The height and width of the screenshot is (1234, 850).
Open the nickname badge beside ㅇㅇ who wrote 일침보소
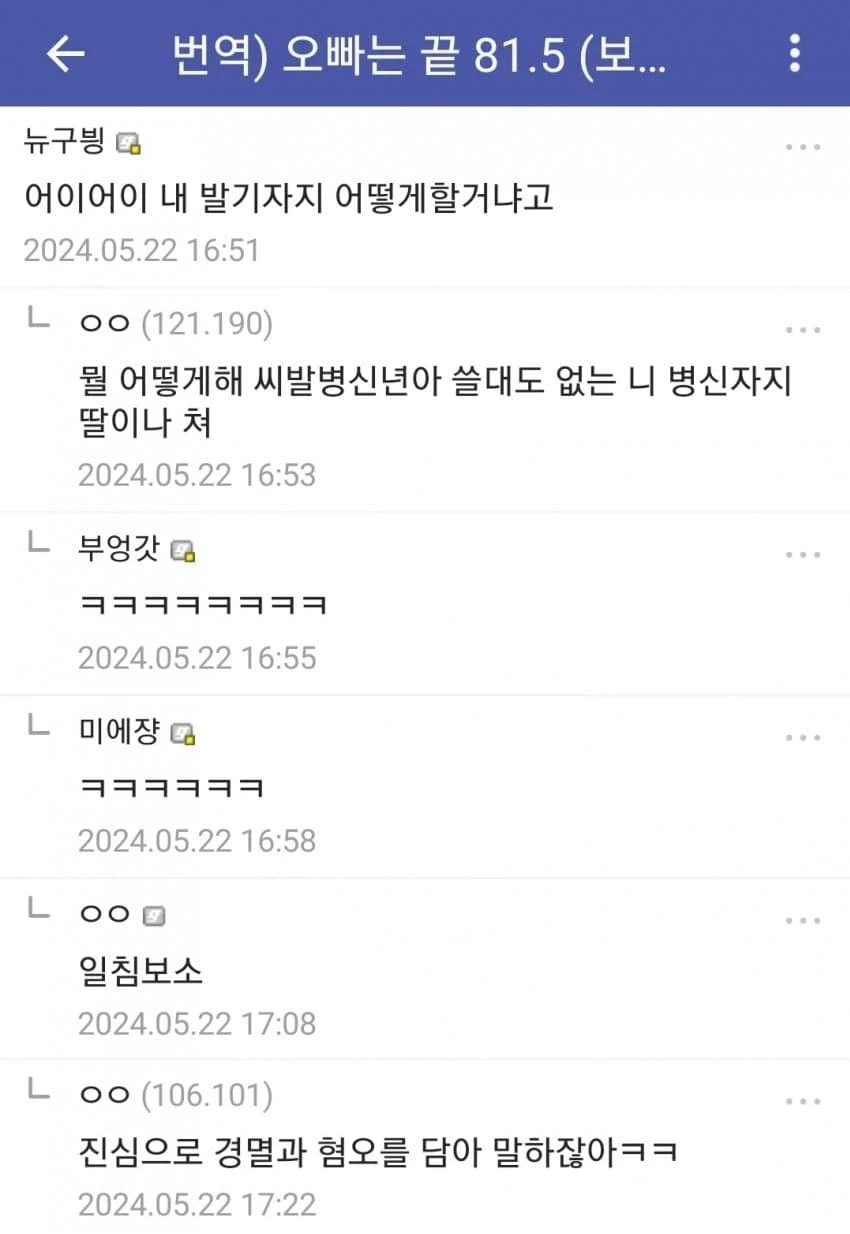point(157,913)
